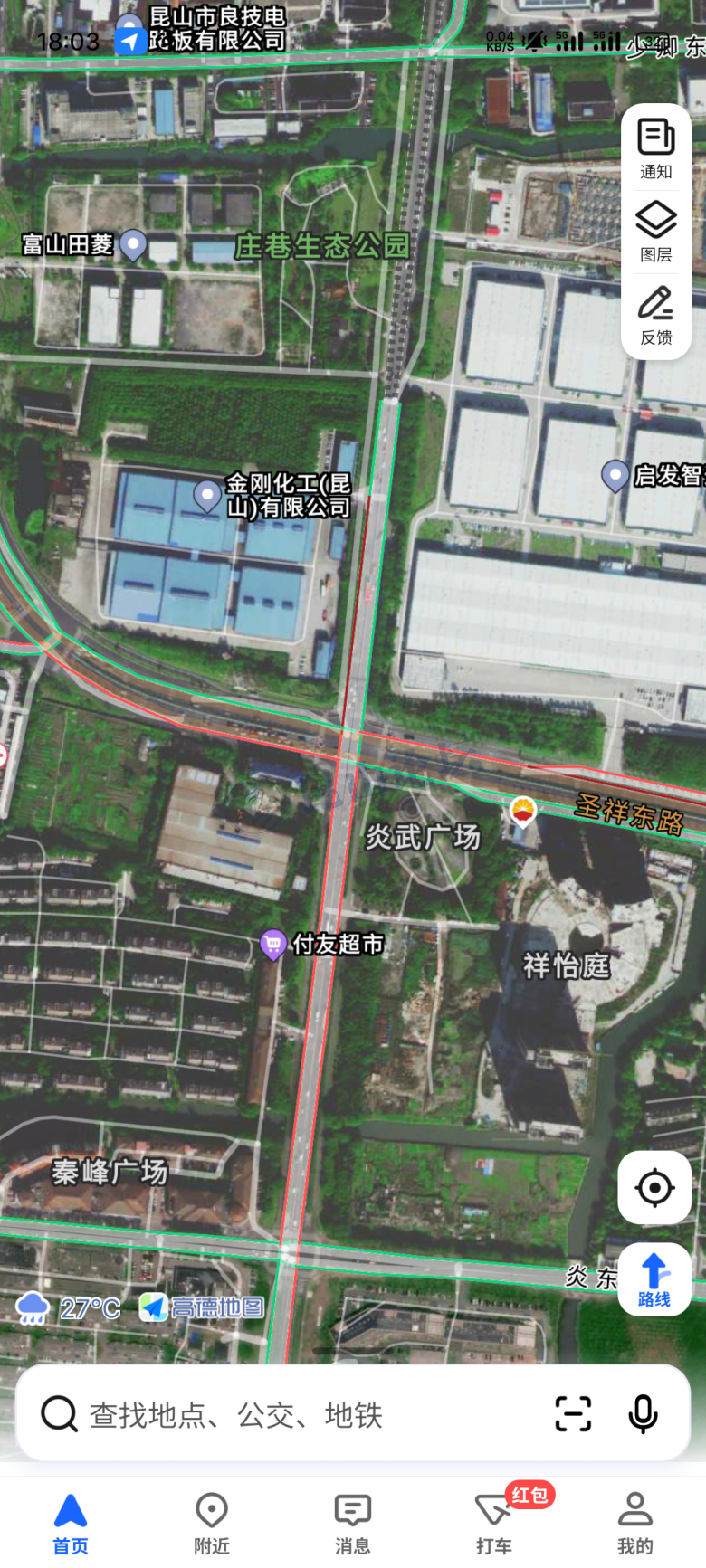Screen dimensions: 706x1568
Task: Select the 付友超市 map marker
Action: [x=273, y=945]
